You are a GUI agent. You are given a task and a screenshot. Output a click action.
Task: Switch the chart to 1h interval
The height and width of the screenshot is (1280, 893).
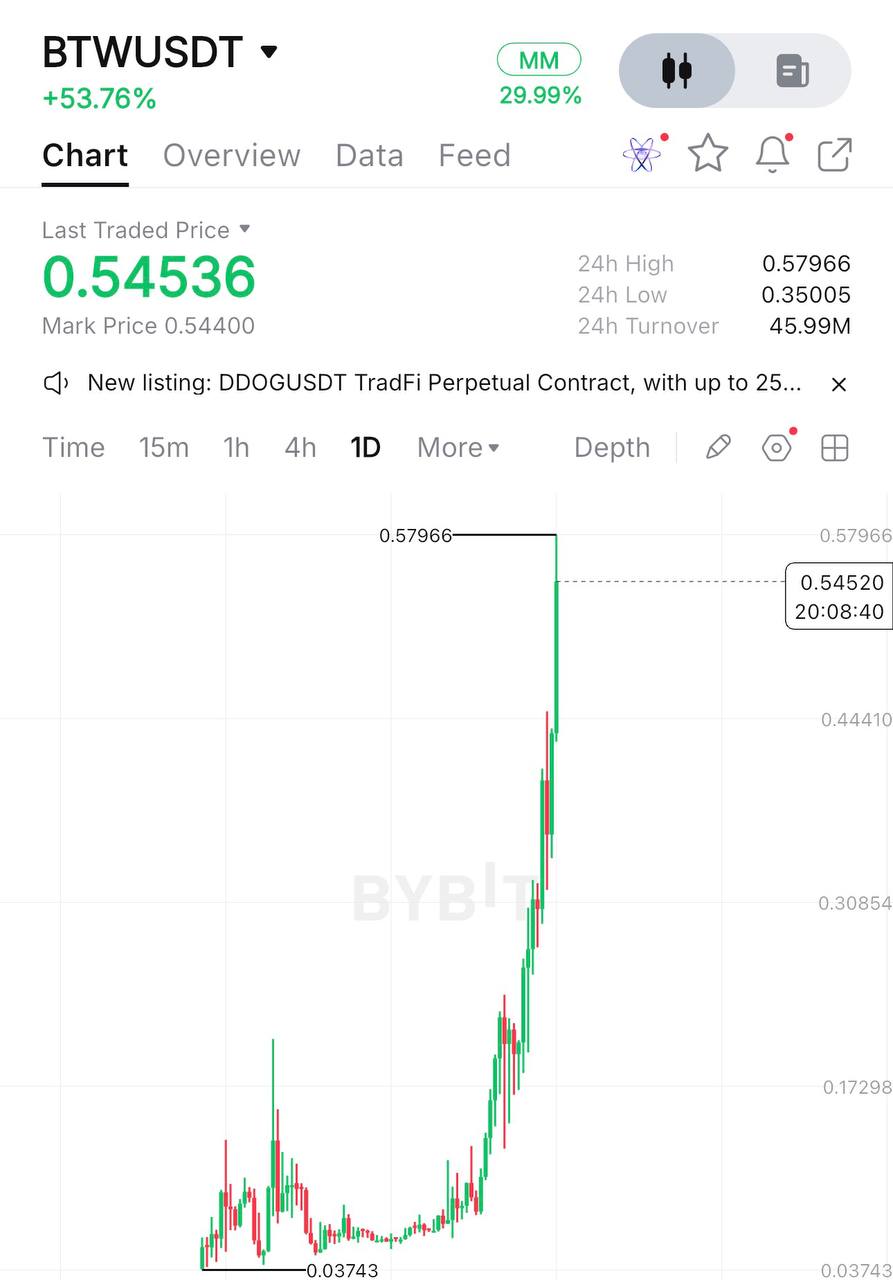pyautogui.click(x=236, y=447)
